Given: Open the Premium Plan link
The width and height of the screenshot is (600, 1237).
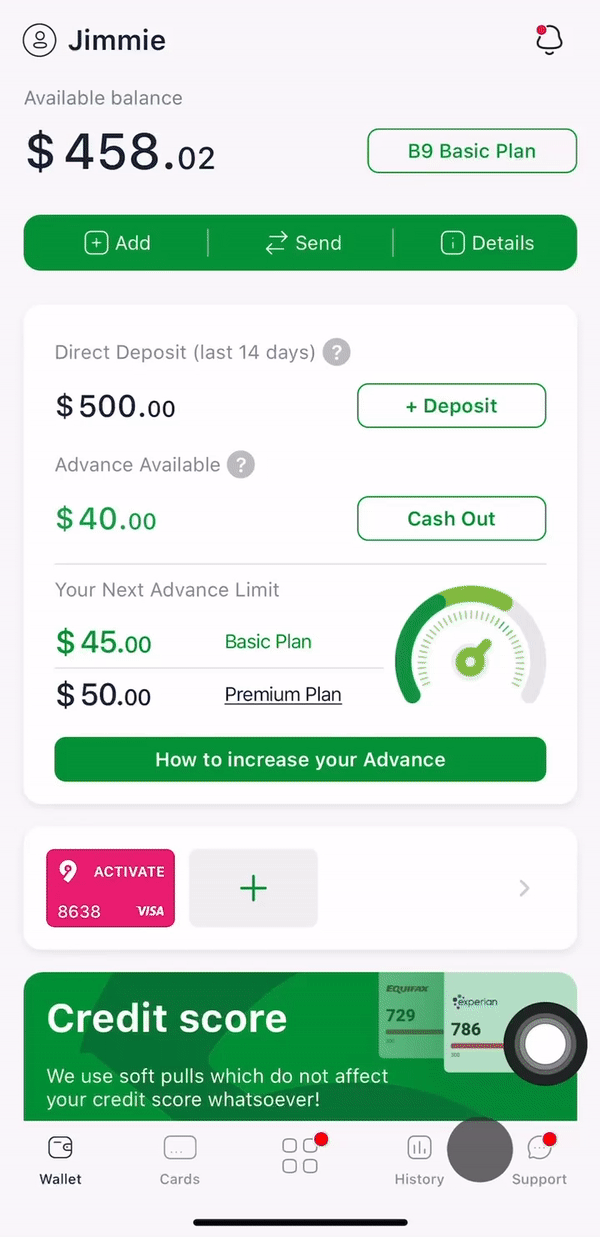Looking at the screenshot, I should (283, 694).
